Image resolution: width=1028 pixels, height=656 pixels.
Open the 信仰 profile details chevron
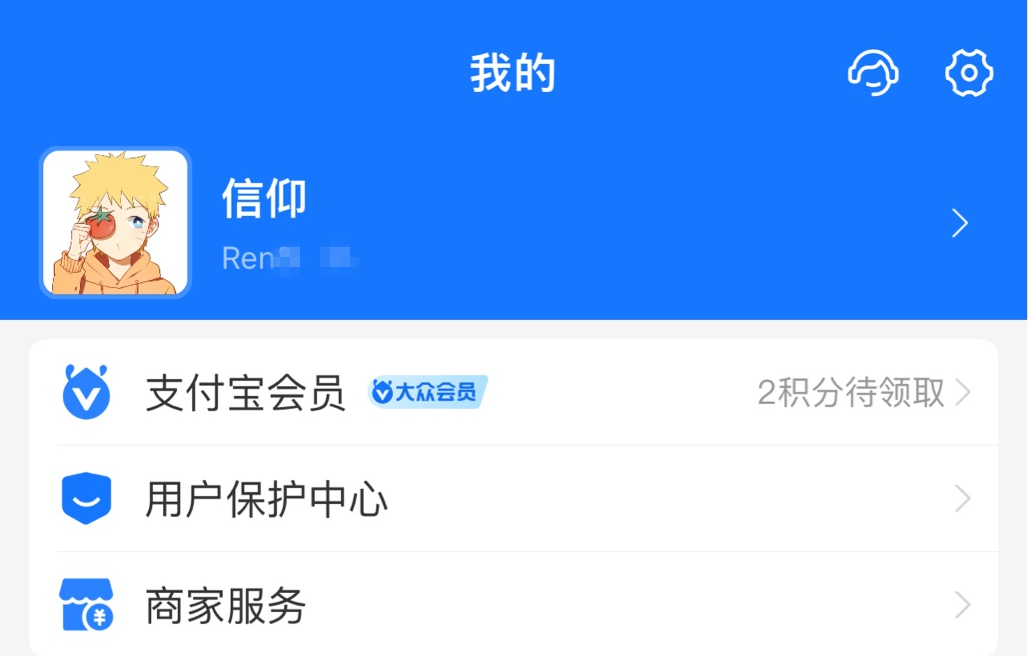(960, 223)
